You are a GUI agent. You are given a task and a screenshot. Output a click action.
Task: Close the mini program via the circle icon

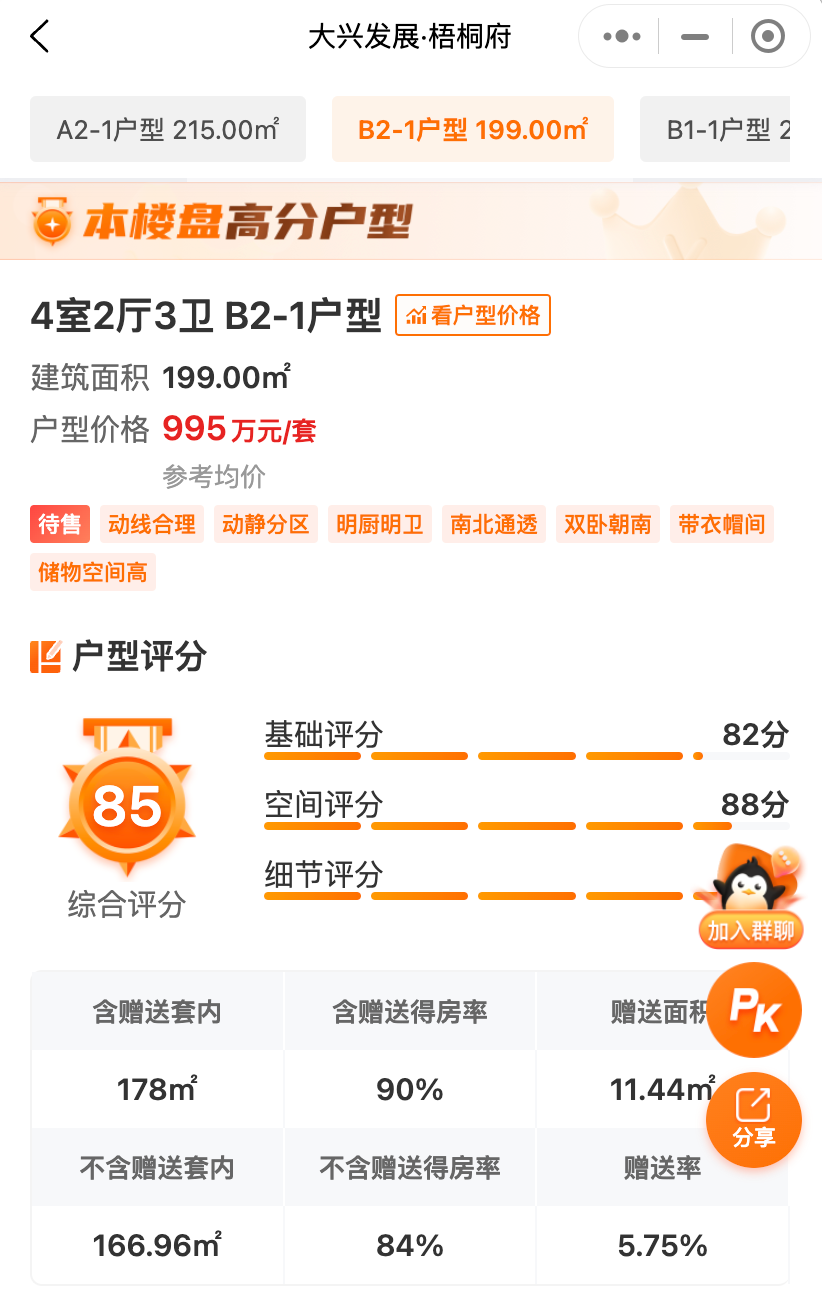pos(767,38)
